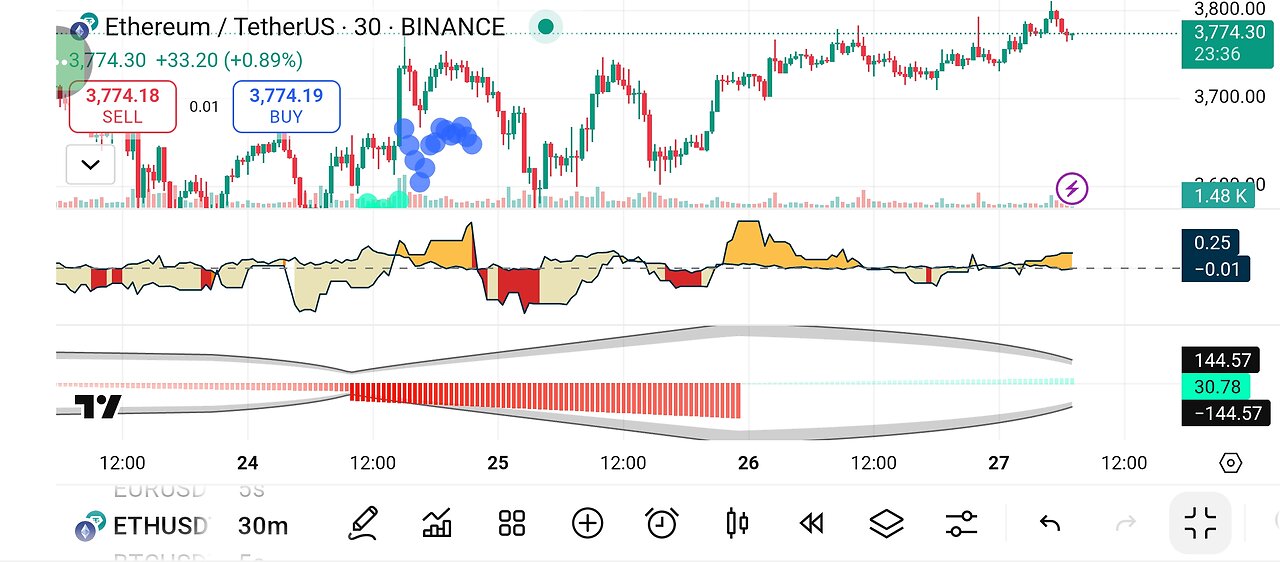1280x562 pixels.
Task: Open the indicators chart icon
Action: tap(437, 523)
